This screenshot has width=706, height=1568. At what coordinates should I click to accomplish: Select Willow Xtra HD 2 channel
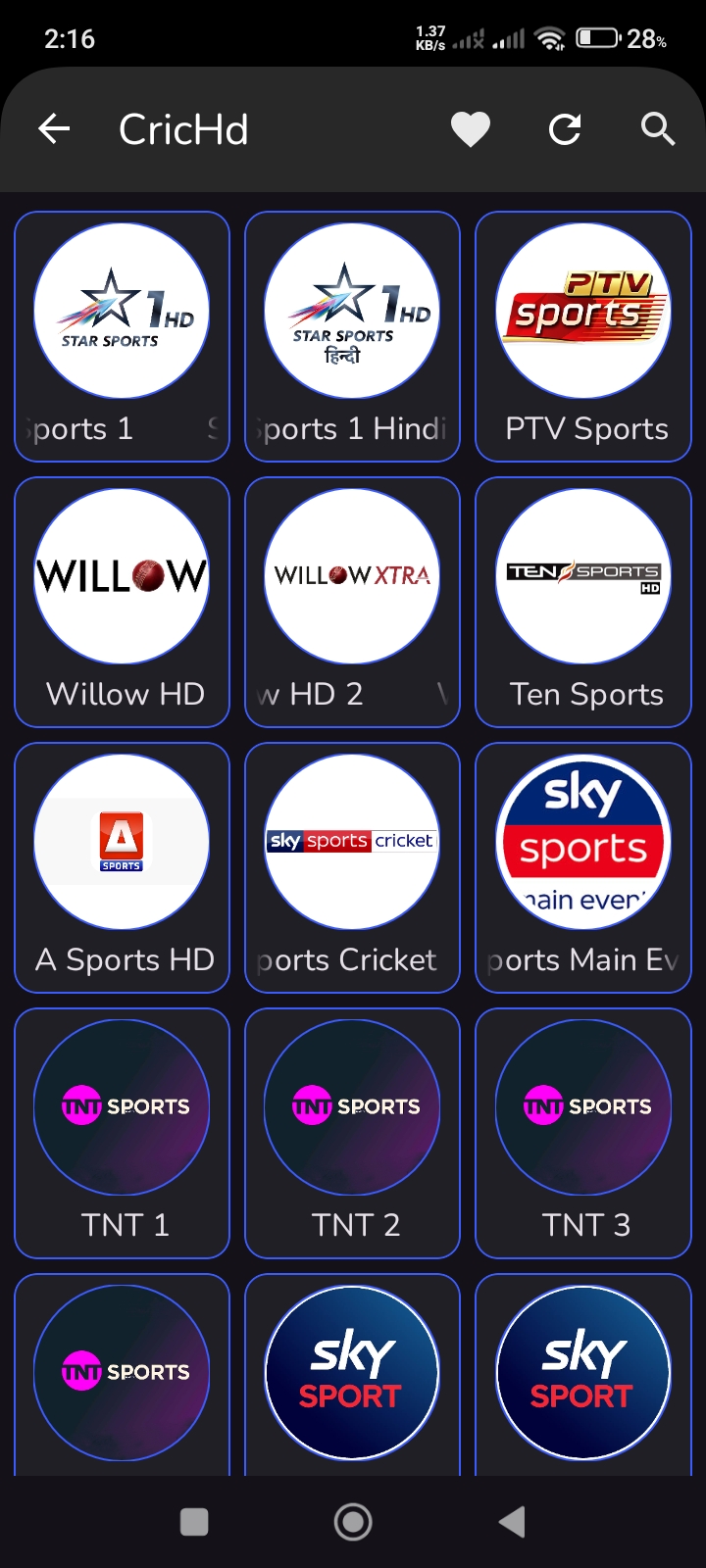[352, 600]
